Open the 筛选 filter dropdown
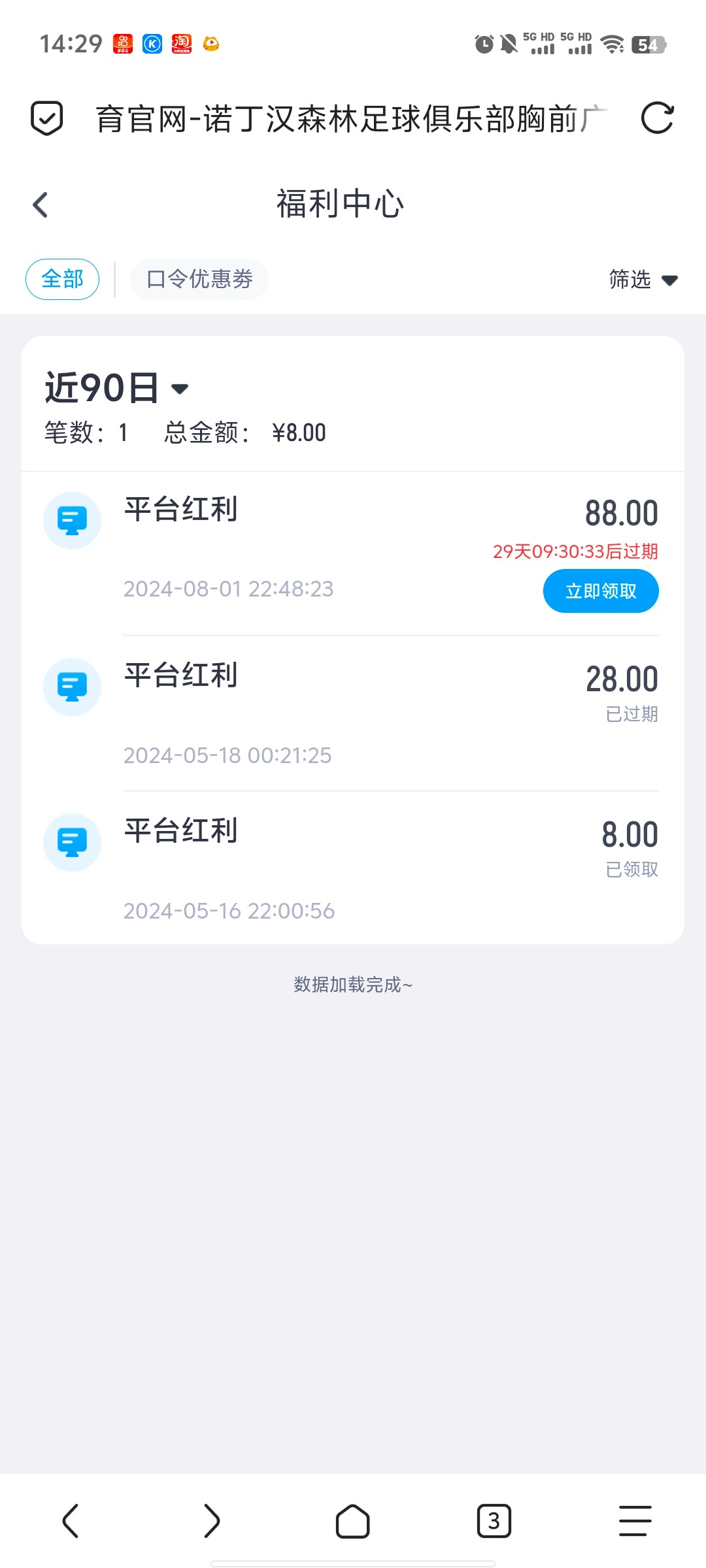706x1568 pixels. (x=643, y=280)
